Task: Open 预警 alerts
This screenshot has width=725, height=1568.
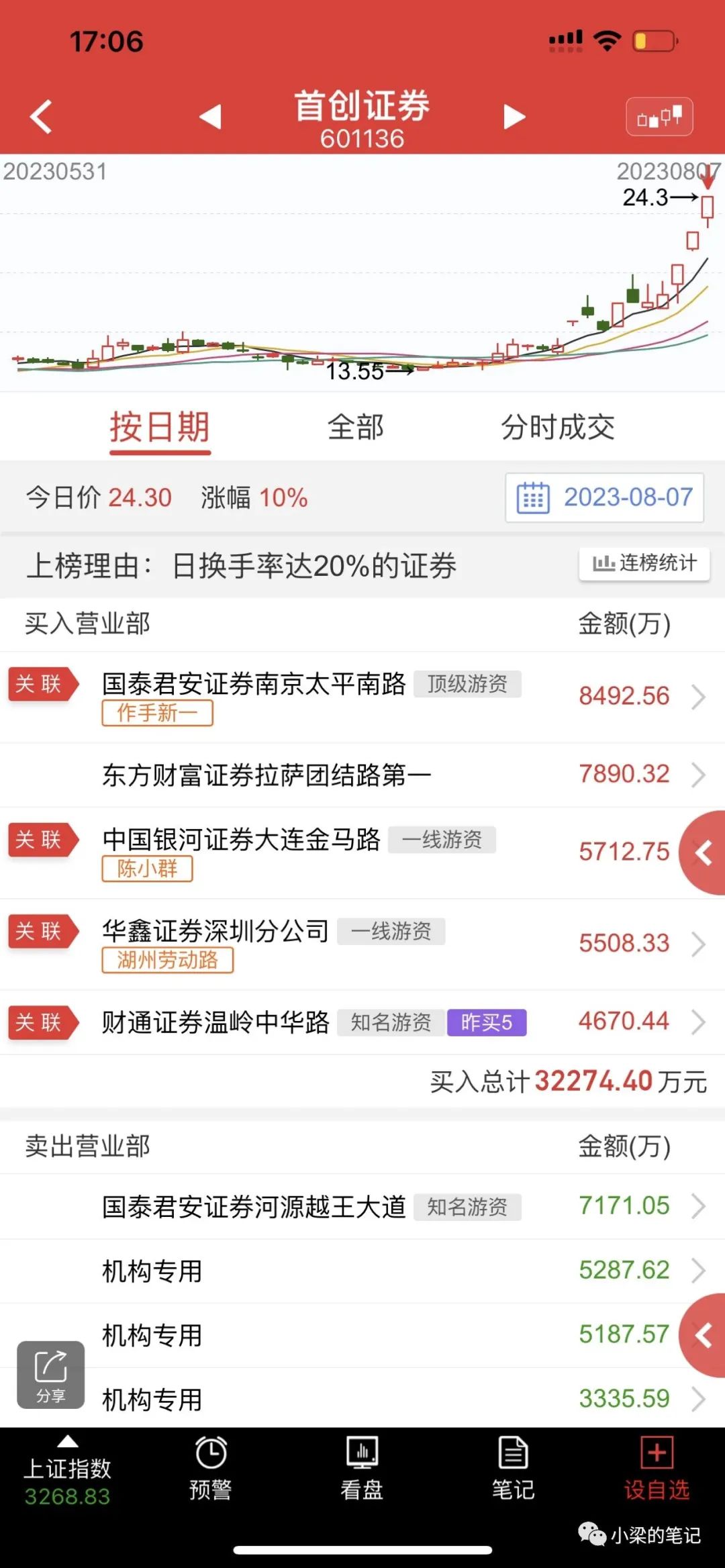Action: pyautogui.click(x=211, y=1469)
